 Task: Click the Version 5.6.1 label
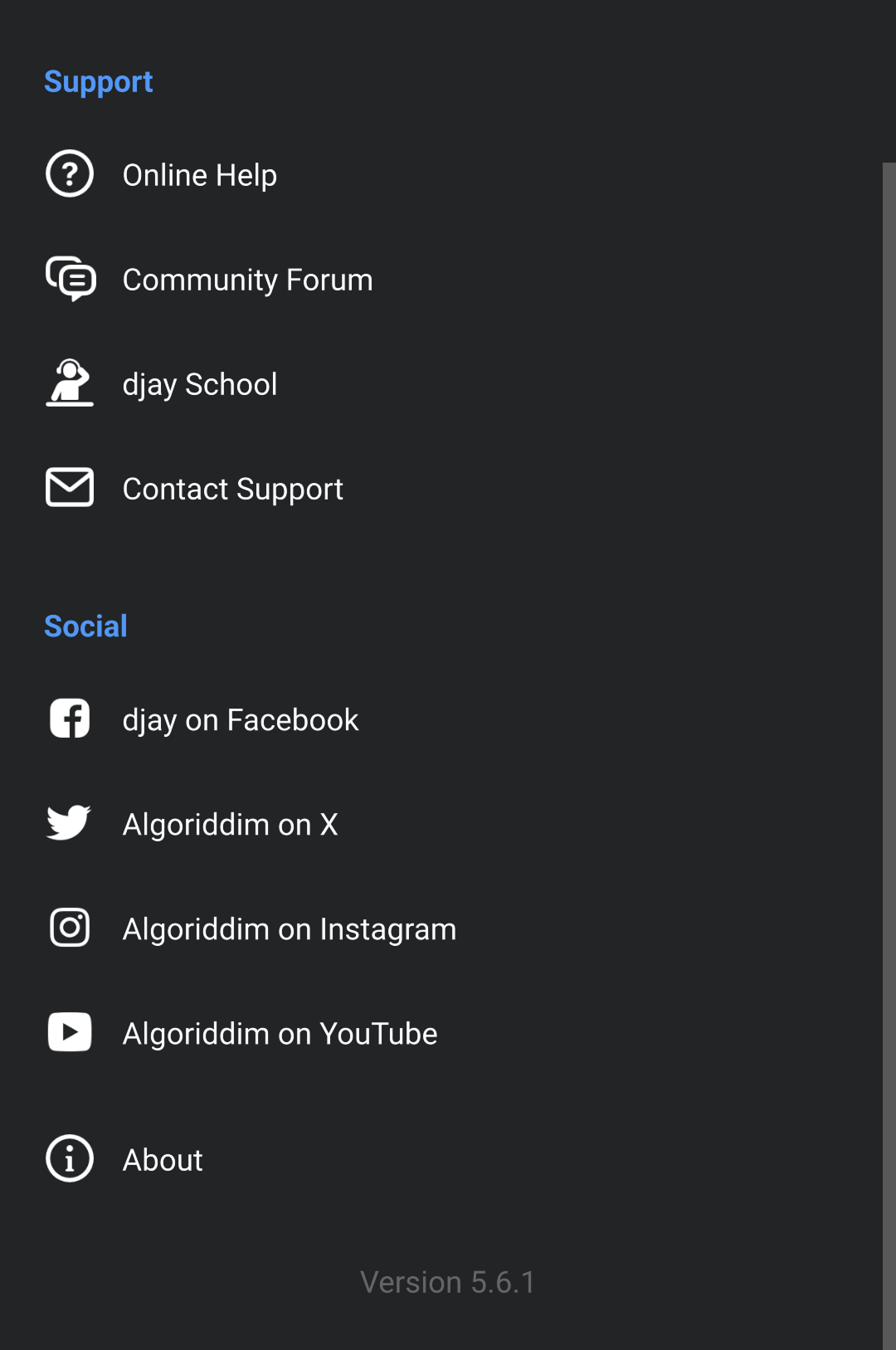tap(447, 1281)
